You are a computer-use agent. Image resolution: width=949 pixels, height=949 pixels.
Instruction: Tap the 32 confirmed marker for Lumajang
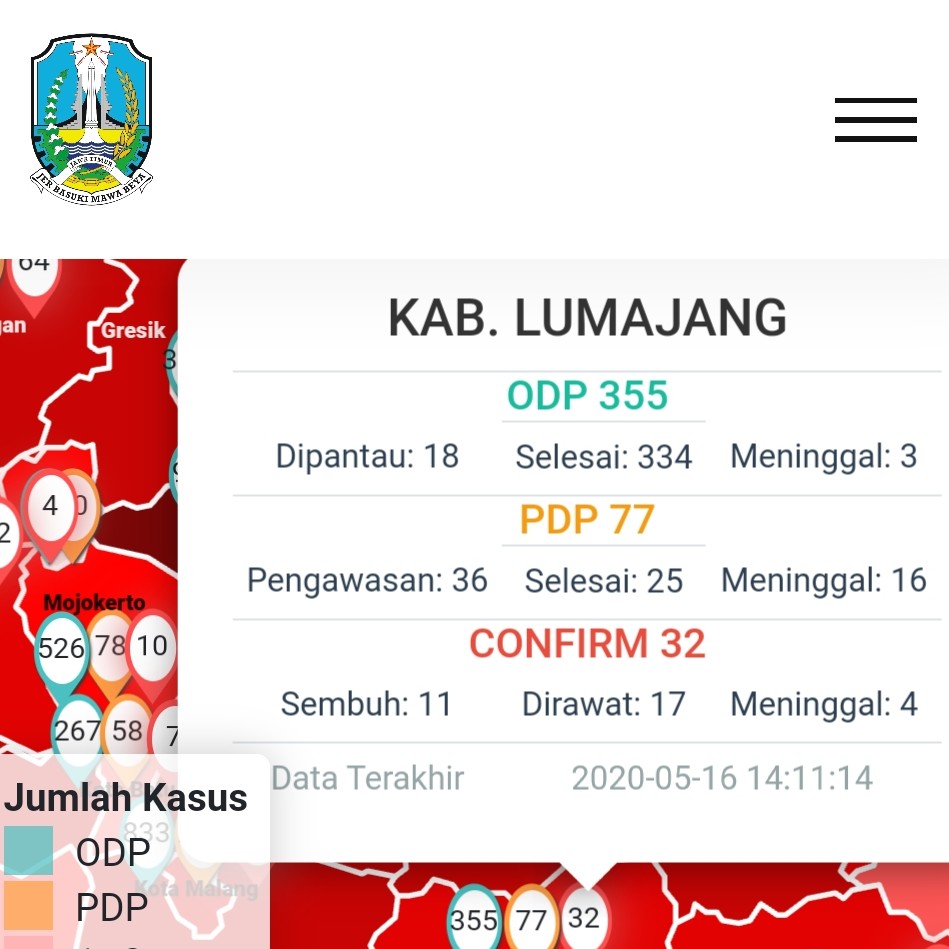click(583, 917)
